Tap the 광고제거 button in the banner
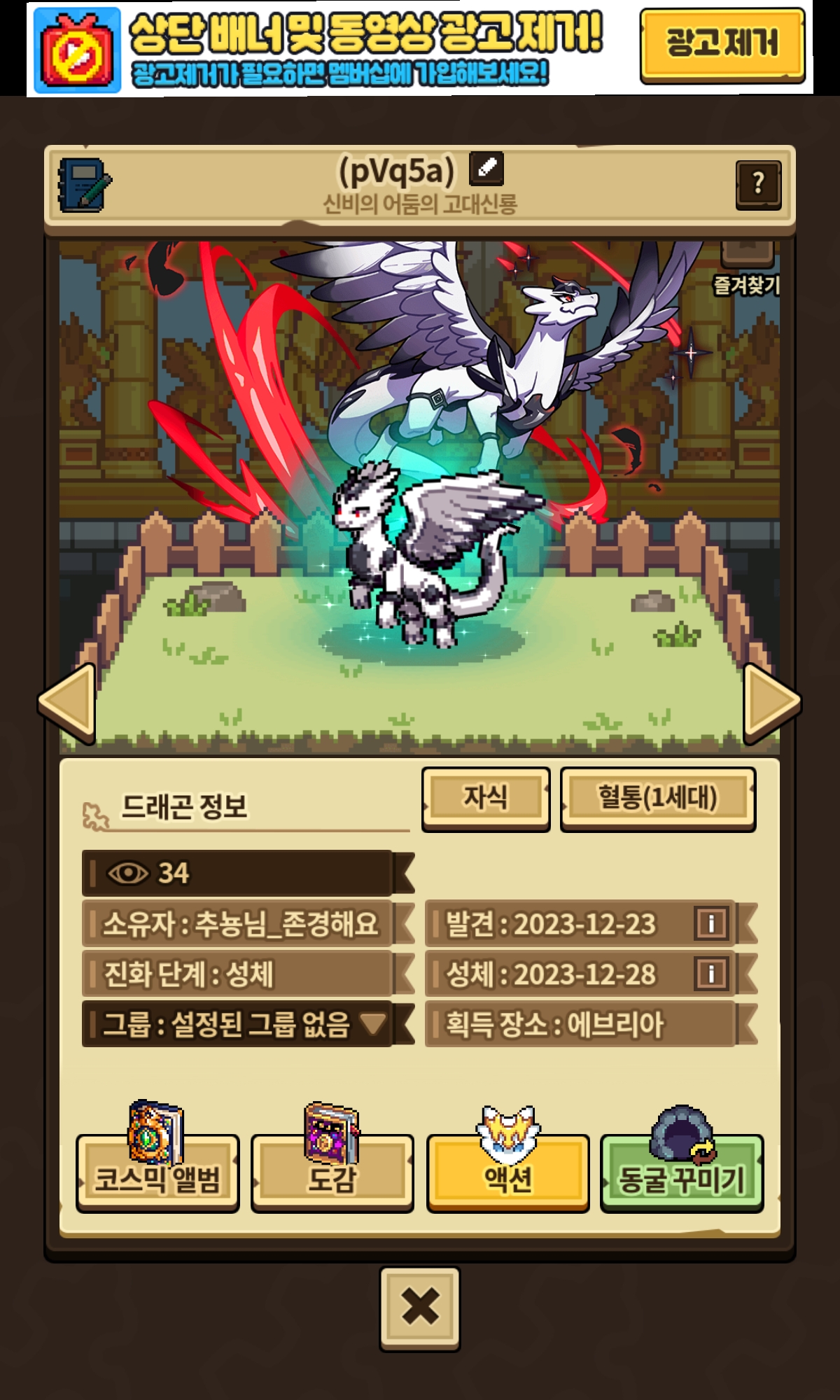840x1400 pixels. click(x=722, y=45)
